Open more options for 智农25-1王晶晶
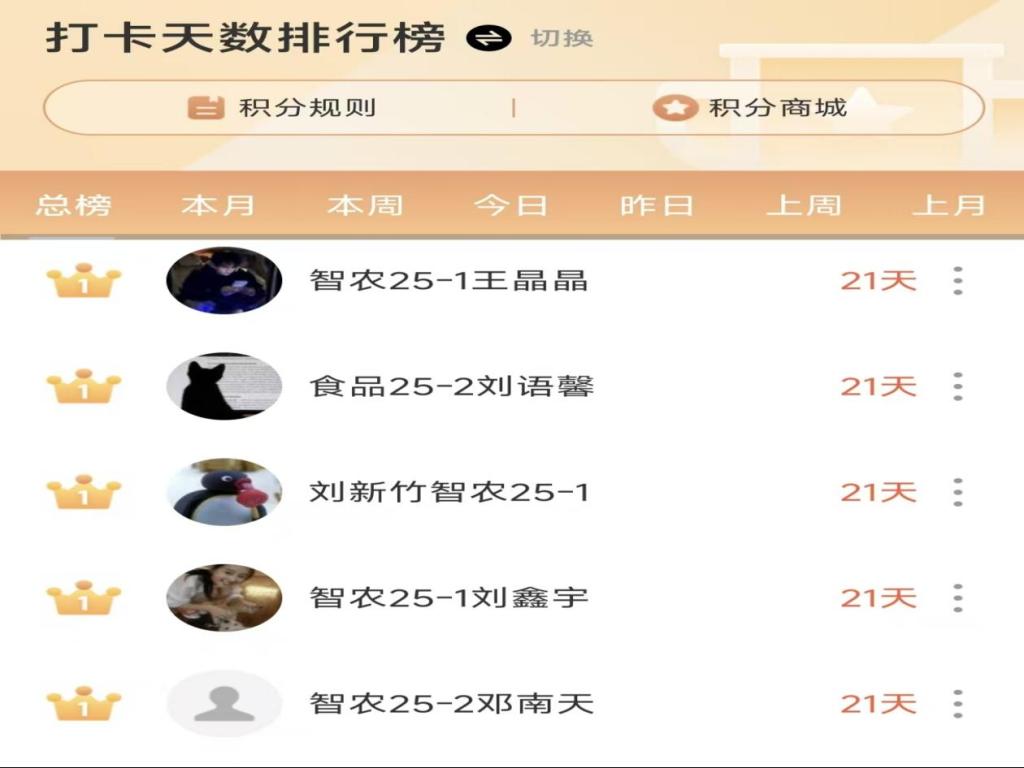 coord(957,281)
